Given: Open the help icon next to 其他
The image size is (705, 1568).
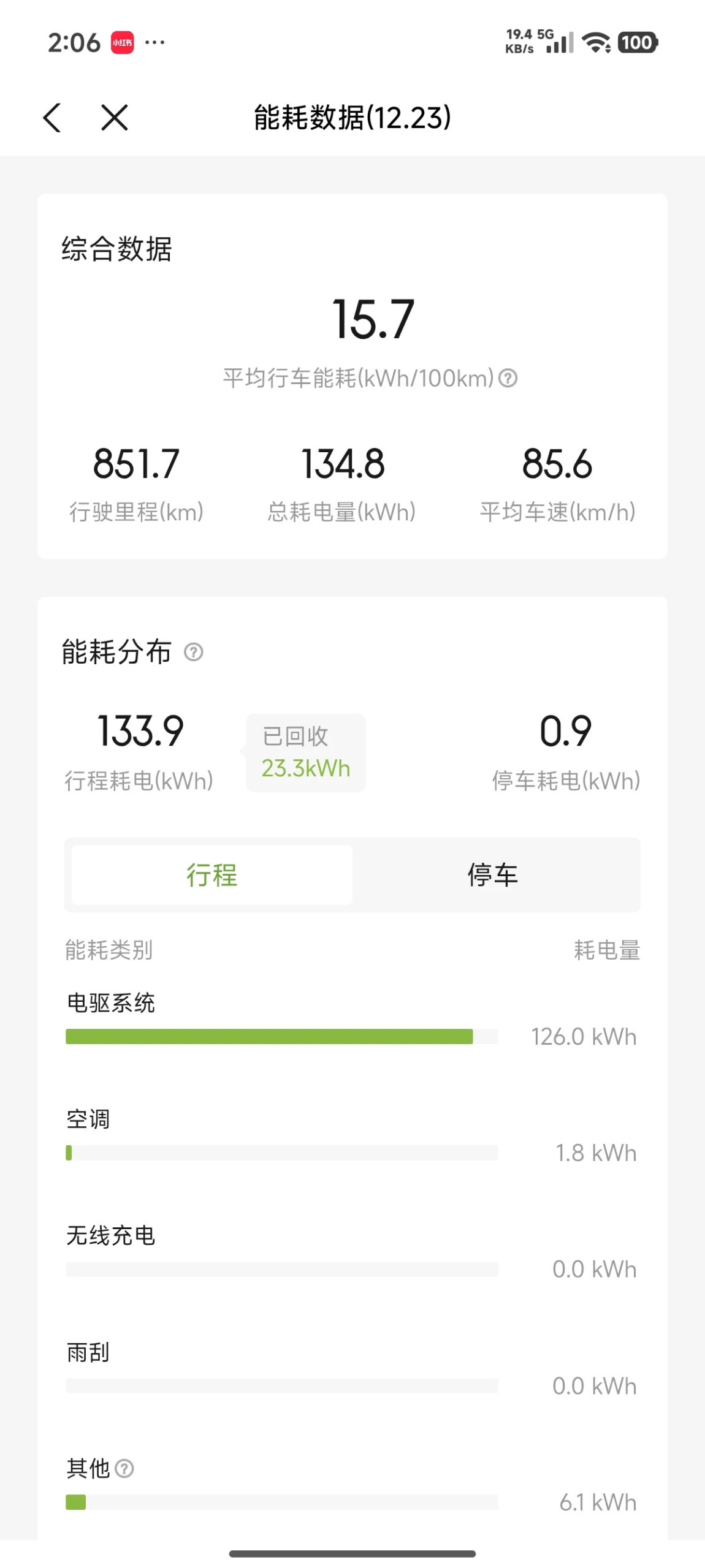Looking at the screenshot, I should coord(124,1468).
